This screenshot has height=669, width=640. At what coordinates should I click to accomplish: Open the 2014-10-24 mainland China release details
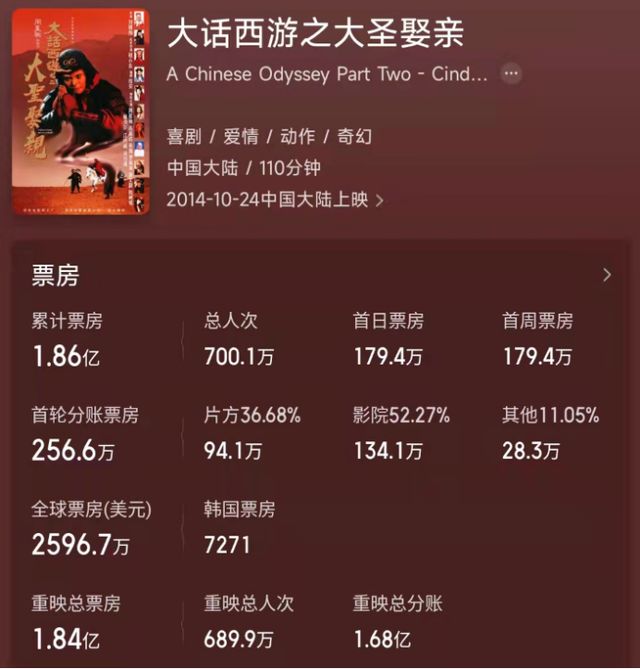click(x=275, y=199)
